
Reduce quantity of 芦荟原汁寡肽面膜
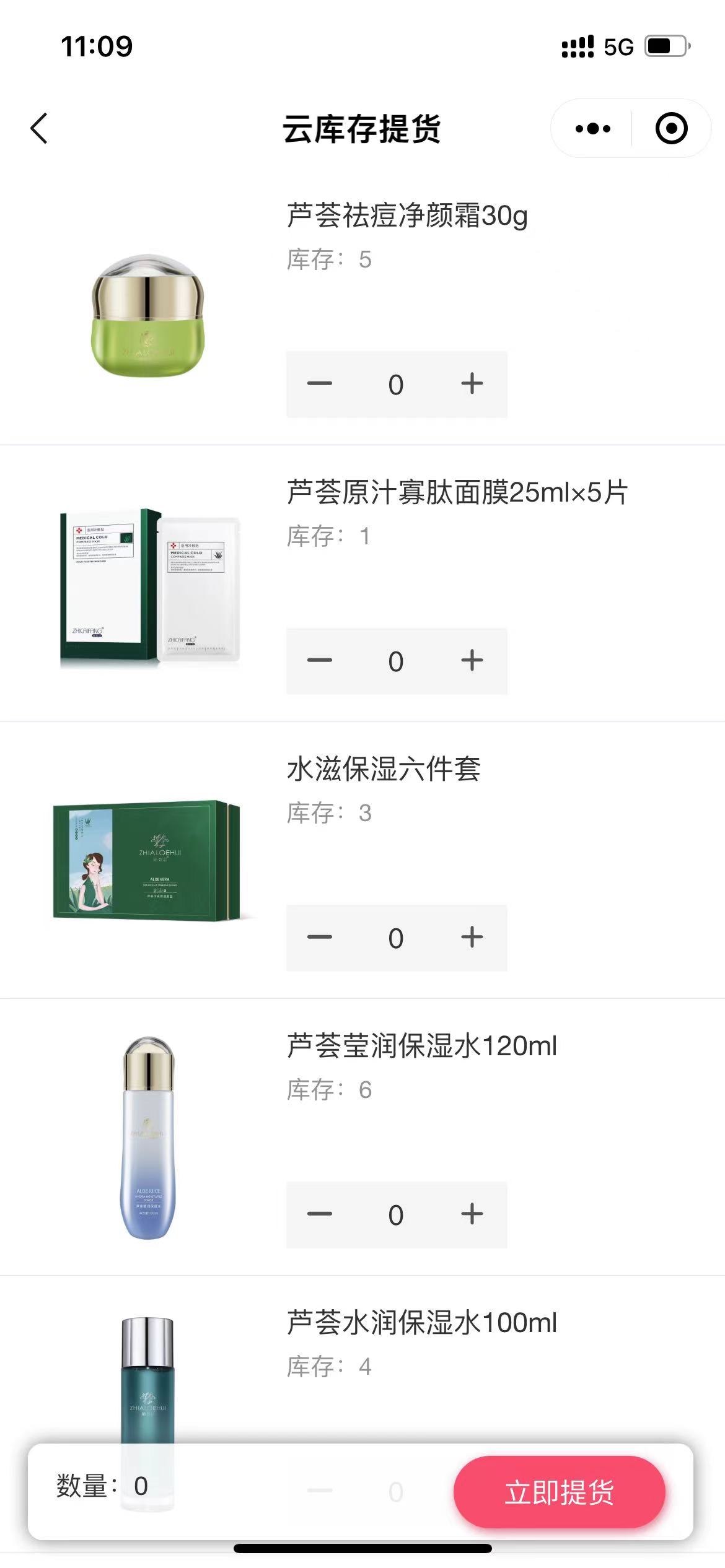320,661
